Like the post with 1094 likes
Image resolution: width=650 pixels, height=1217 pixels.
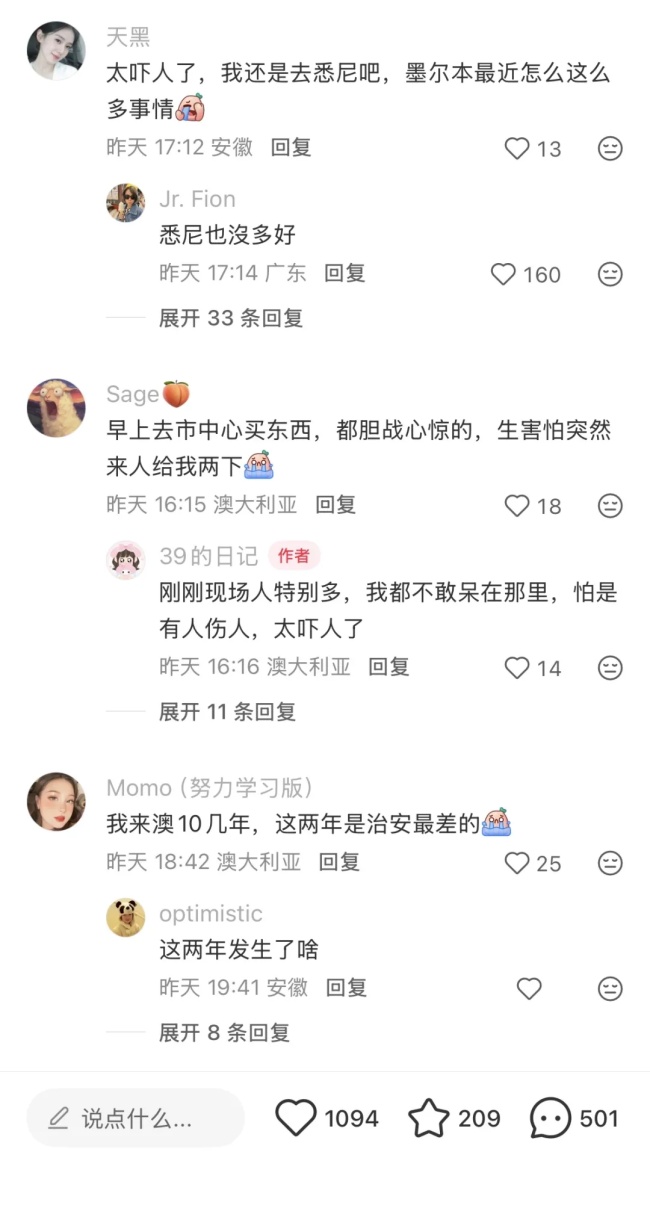tap(296, 1118)
